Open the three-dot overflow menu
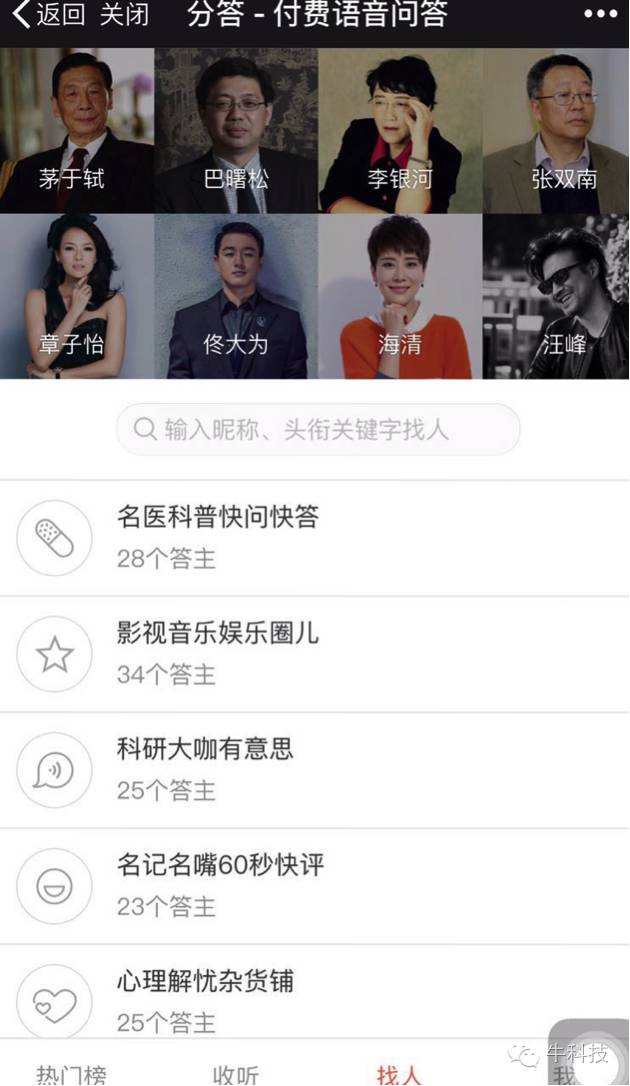This screenshot has width=630, height=1086. [x=600, y=15]
